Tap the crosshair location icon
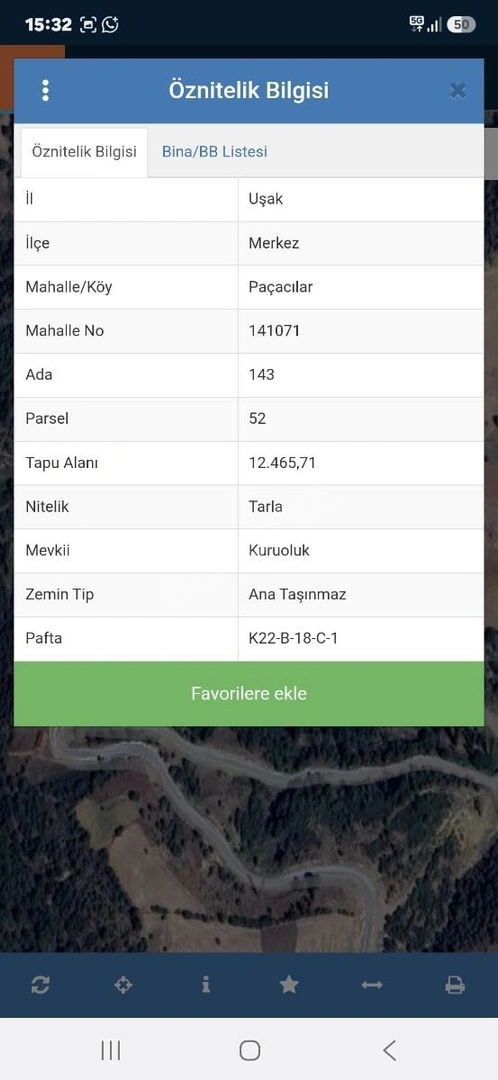The width and height of the screenshot is (498, 1080). point(123,985)
